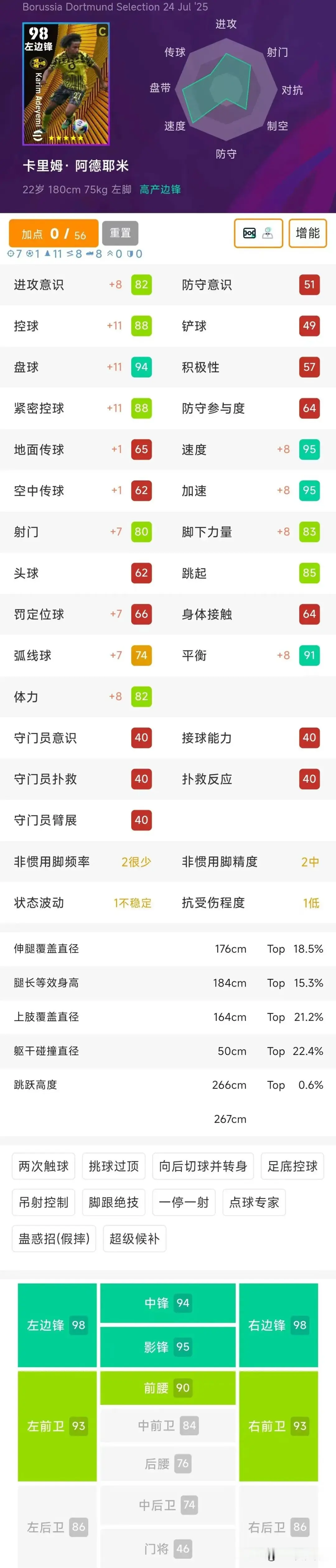Select the 右前卫 93 position tile
This screenshot has width=336, height=1568.
pos(278,1426)
